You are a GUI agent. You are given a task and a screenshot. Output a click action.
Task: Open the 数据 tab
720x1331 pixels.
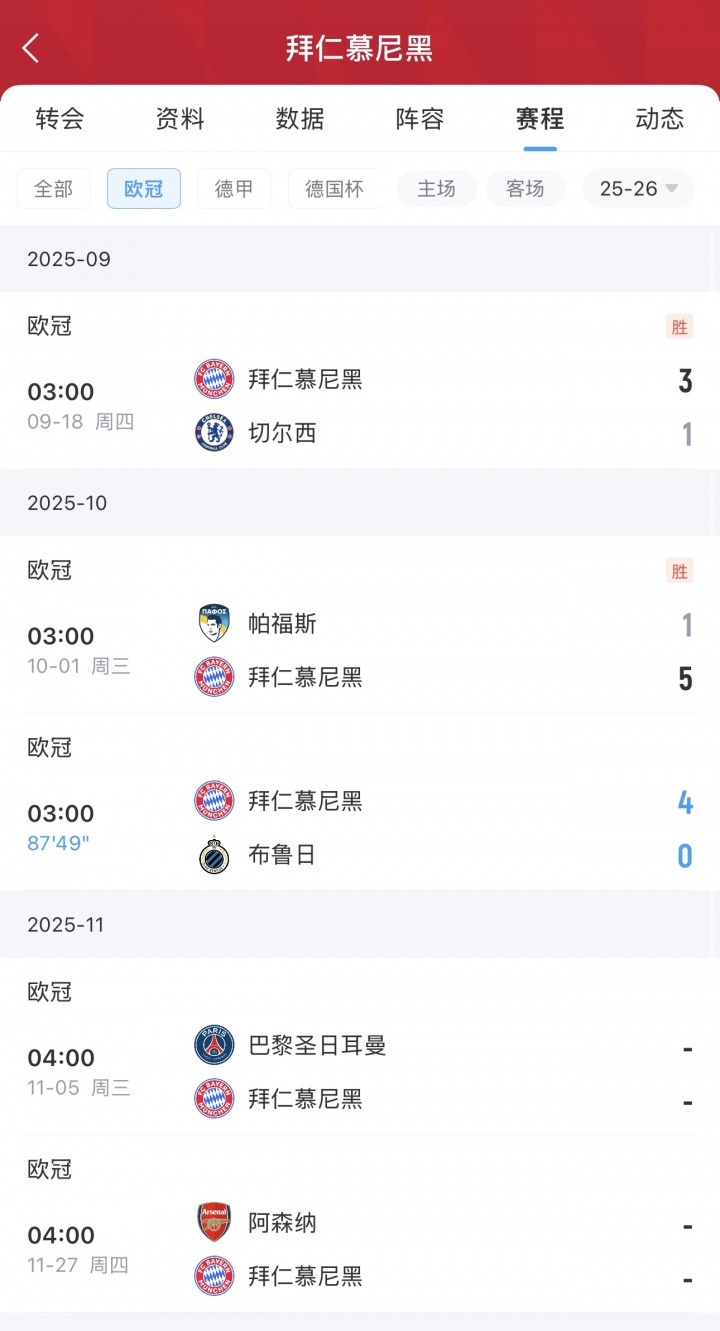pyautogui.click(x=300, y=119)
